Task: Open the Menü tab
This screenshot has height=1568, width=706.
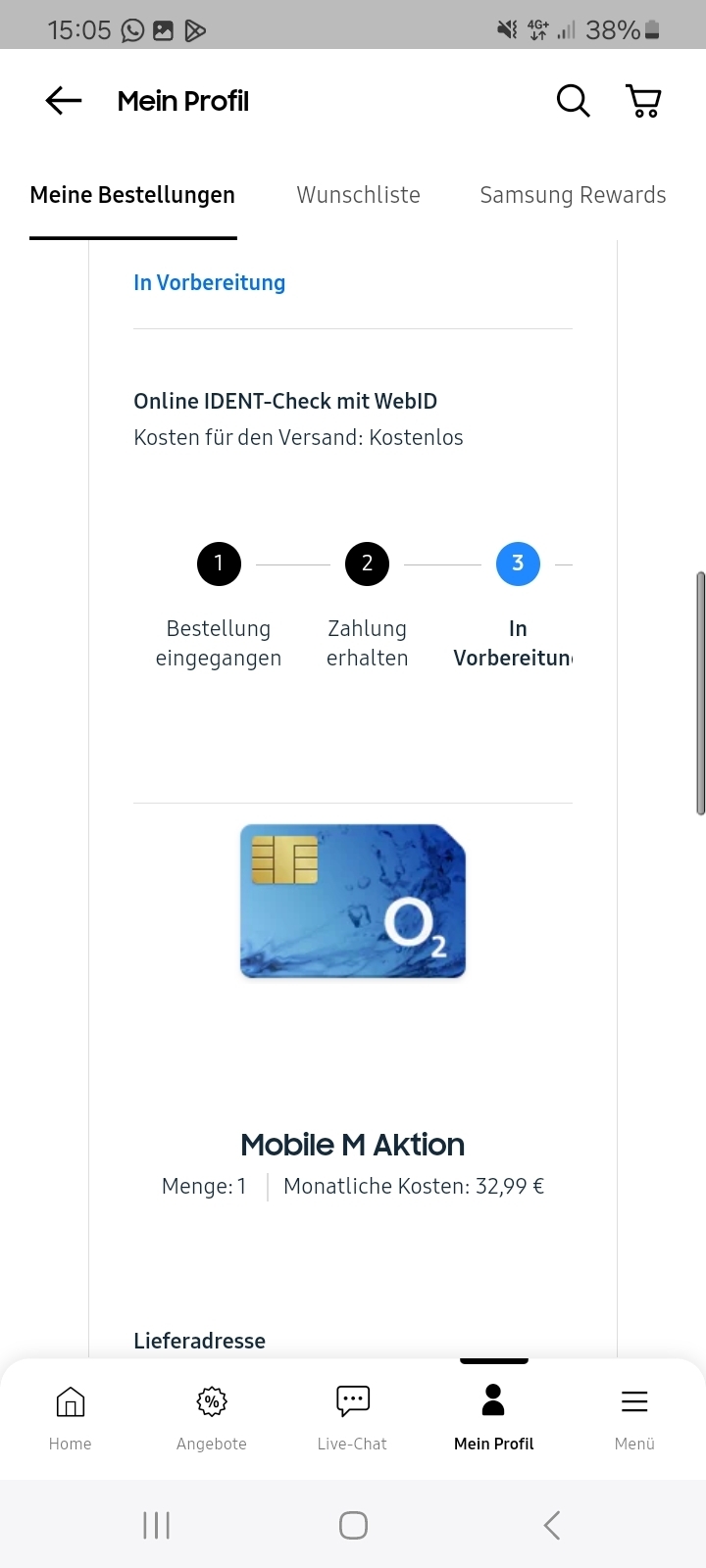Action: click(x=634, y=1417)
